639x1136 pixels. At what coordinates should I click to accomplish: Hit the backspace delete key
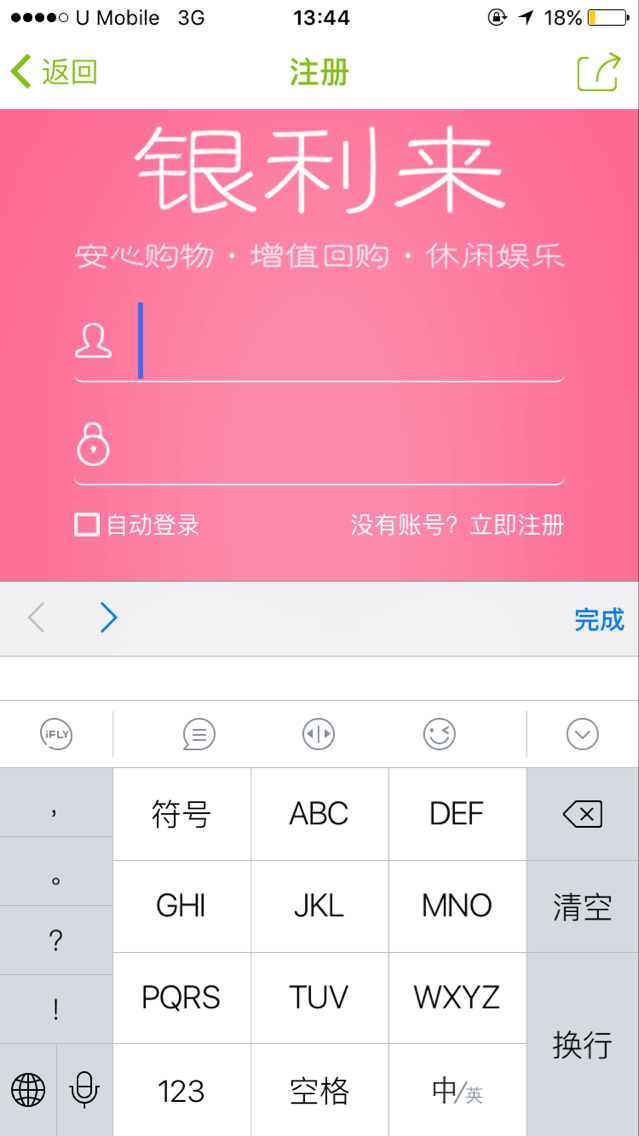pos(582,814)
